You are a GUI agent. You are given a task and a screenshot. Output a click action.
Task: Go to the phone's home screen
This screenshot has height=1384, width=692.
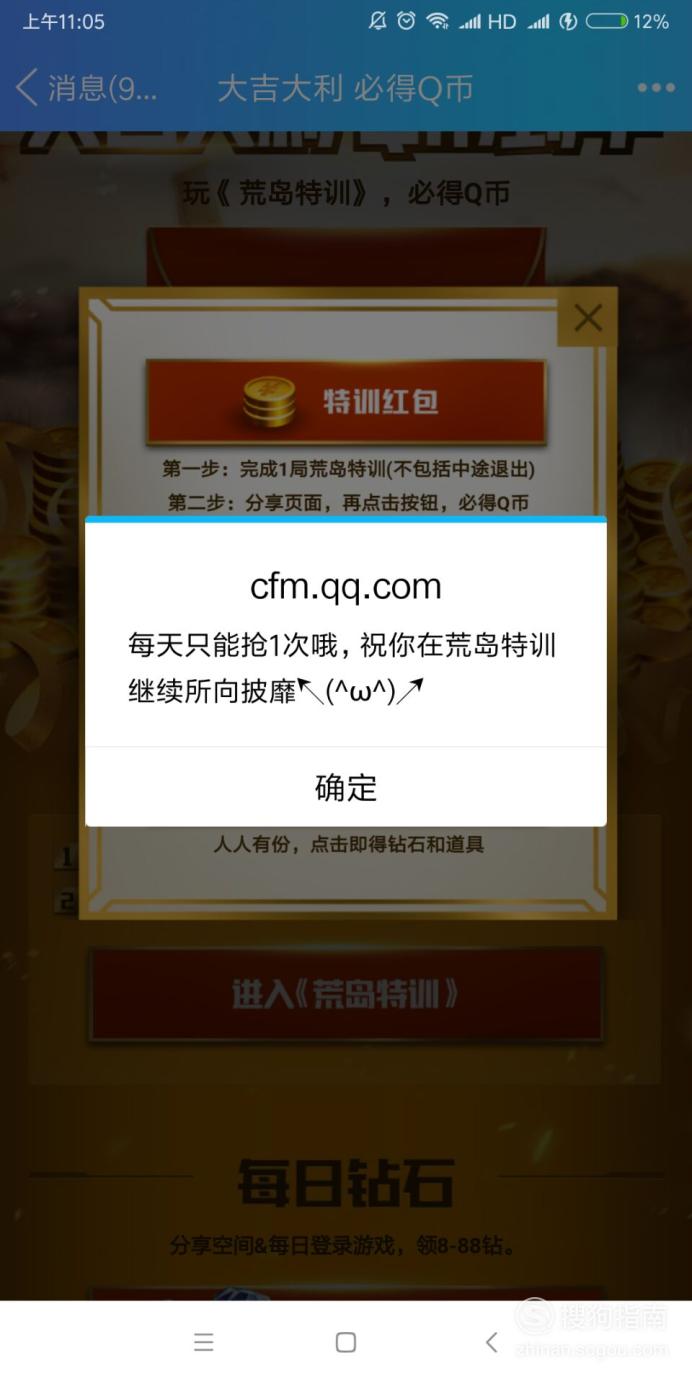coord(346,1342)
